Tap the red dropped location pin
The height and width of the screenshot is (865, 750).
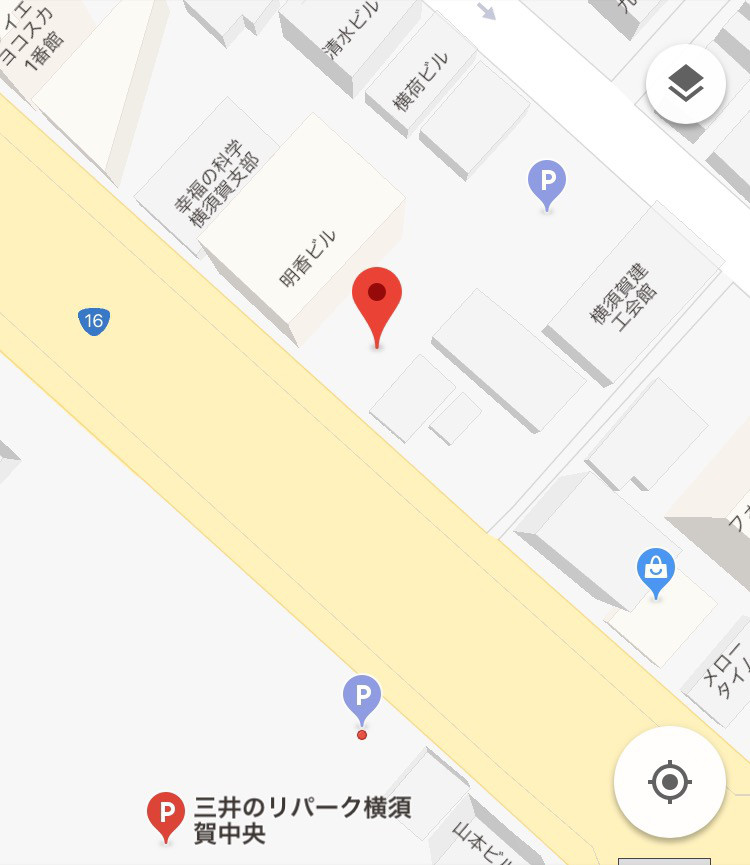point(377,298)
